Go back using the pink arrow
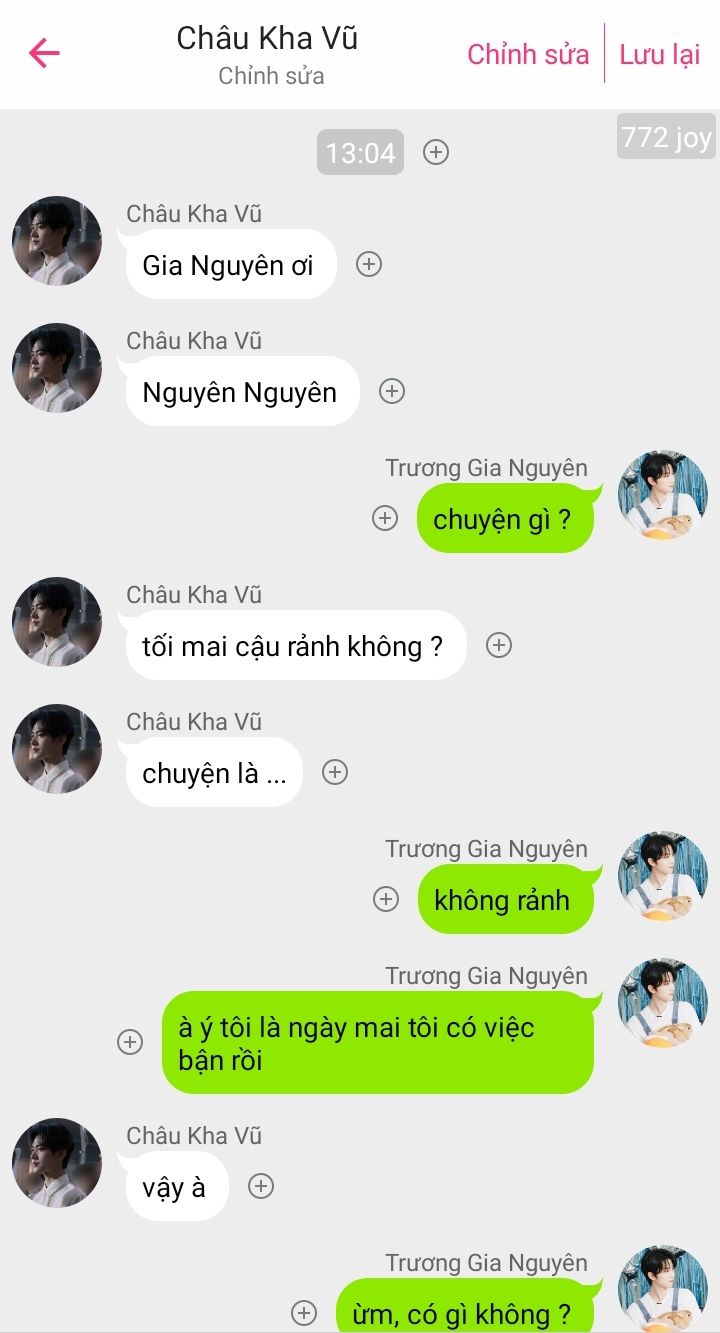Screen dimensions: 720x1333 (x=44, y=53)
